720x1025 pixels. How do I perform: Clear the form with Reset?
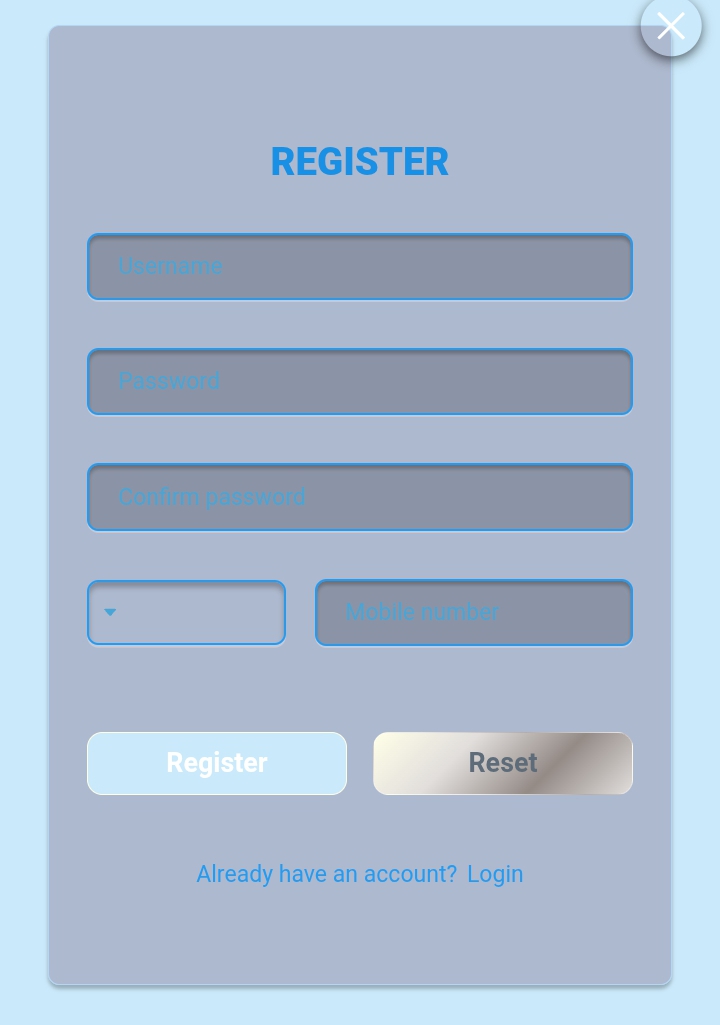[503, 764]
